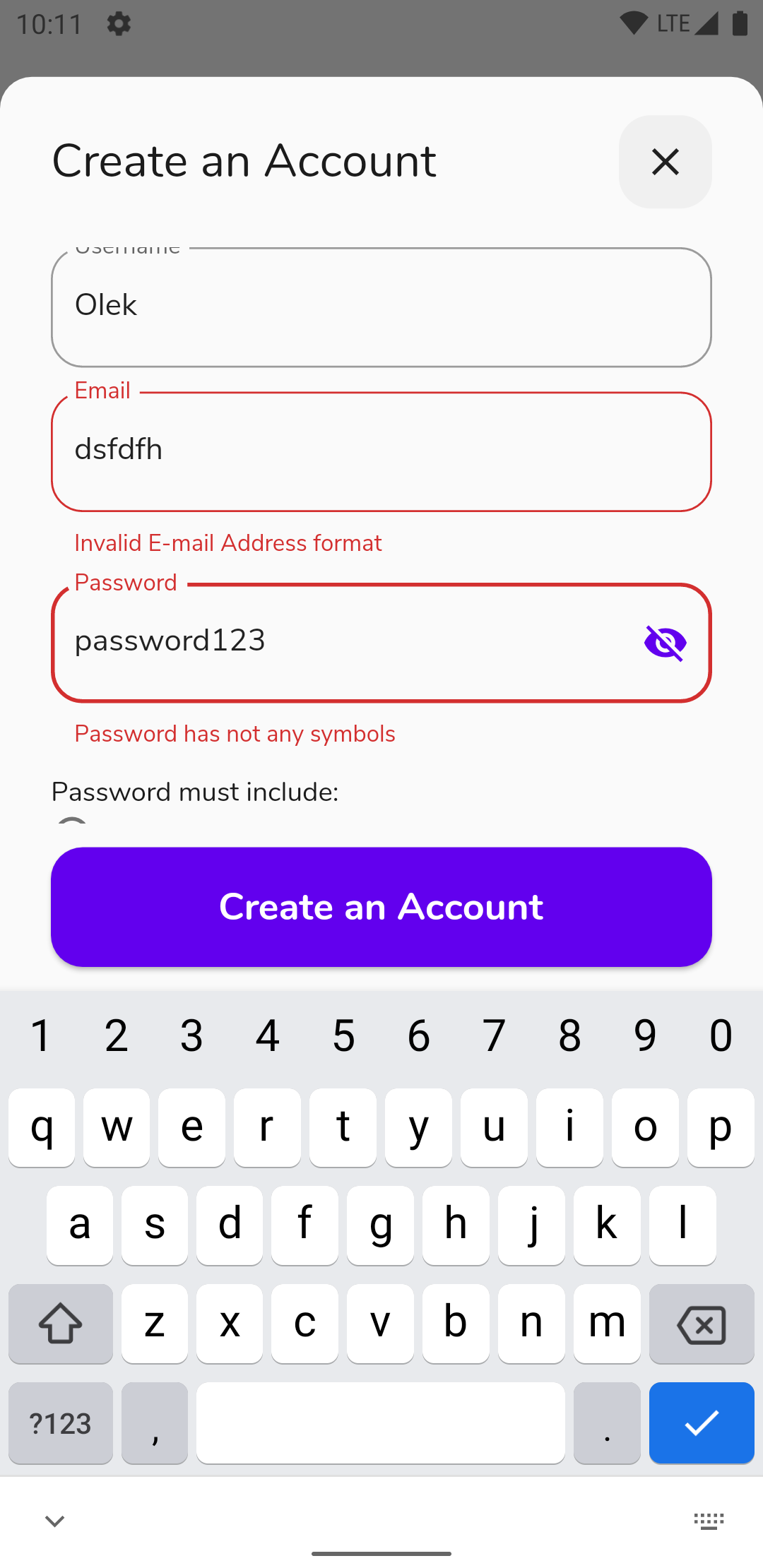
Task: Collapse the keyboard using the down chevron
Action: [x=55, y=1521]
